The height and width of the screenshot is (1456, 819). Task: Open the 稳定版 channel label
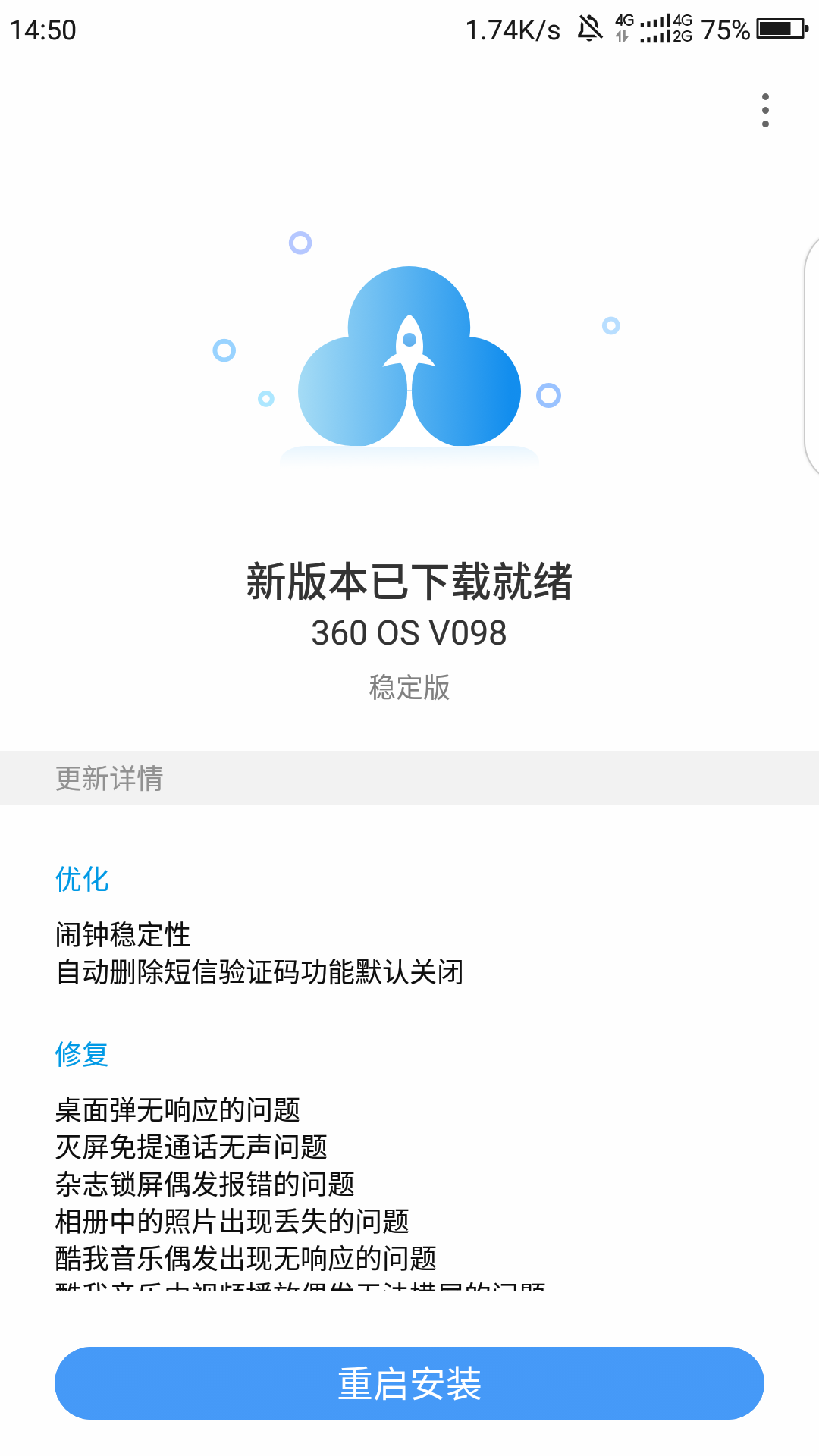click(x=409, y=688)
